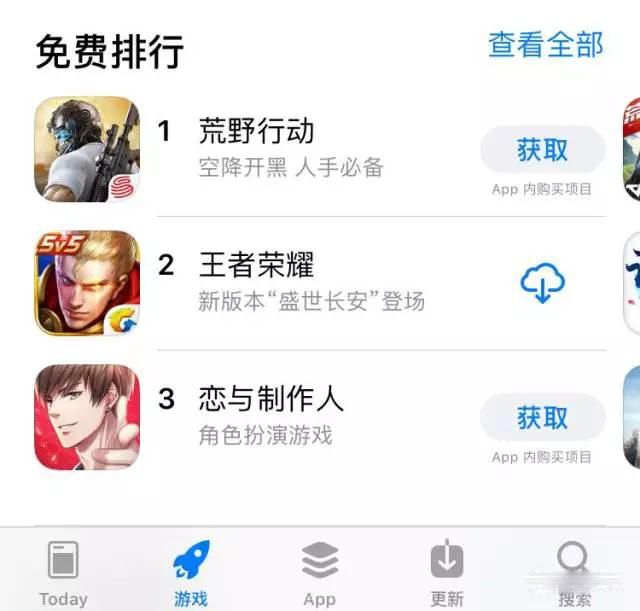The height and width of the screenshot is (611, 640).
Task: Open 查看全部 to see all free rankings
Action: point(545,45)
